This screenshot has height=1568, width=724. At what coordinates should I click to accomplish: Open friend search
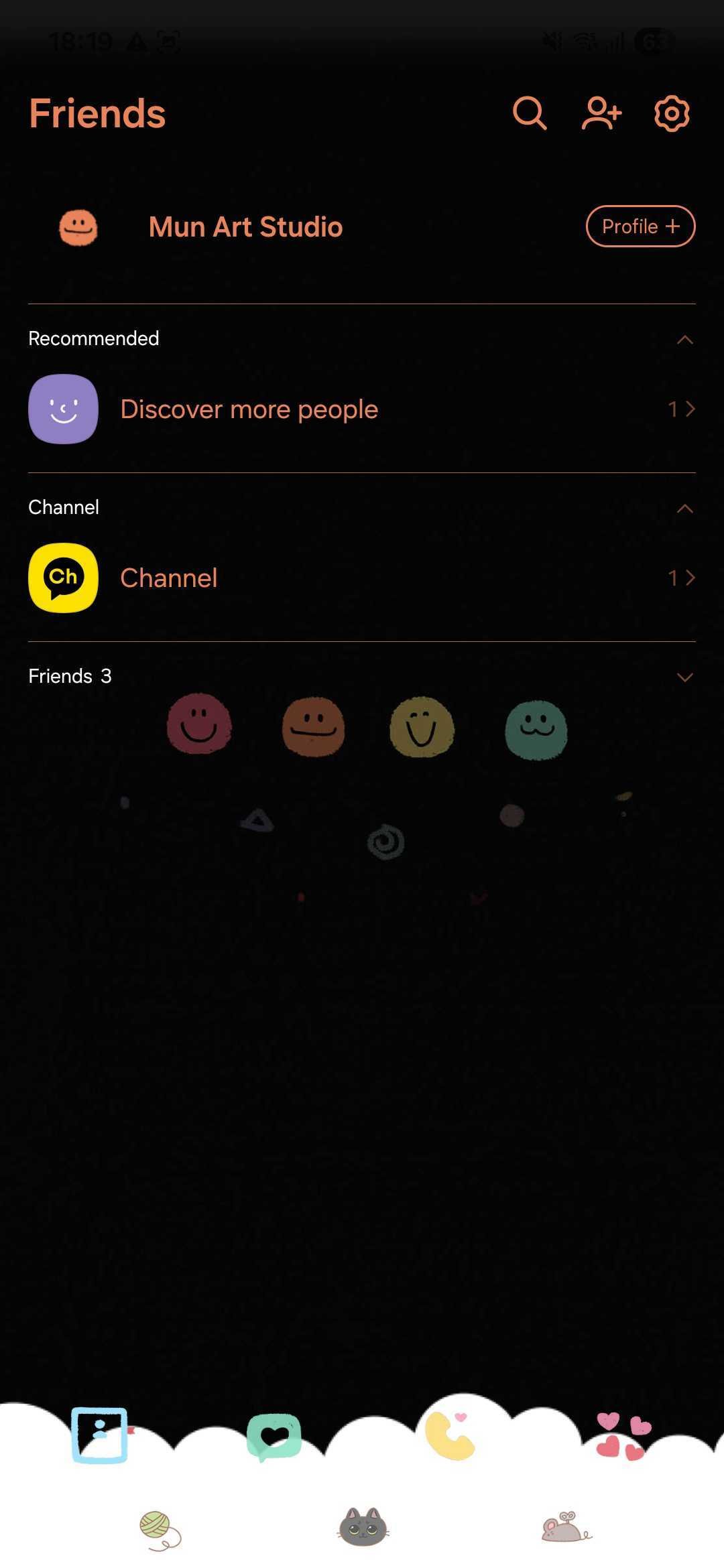(x=530, y=113)
